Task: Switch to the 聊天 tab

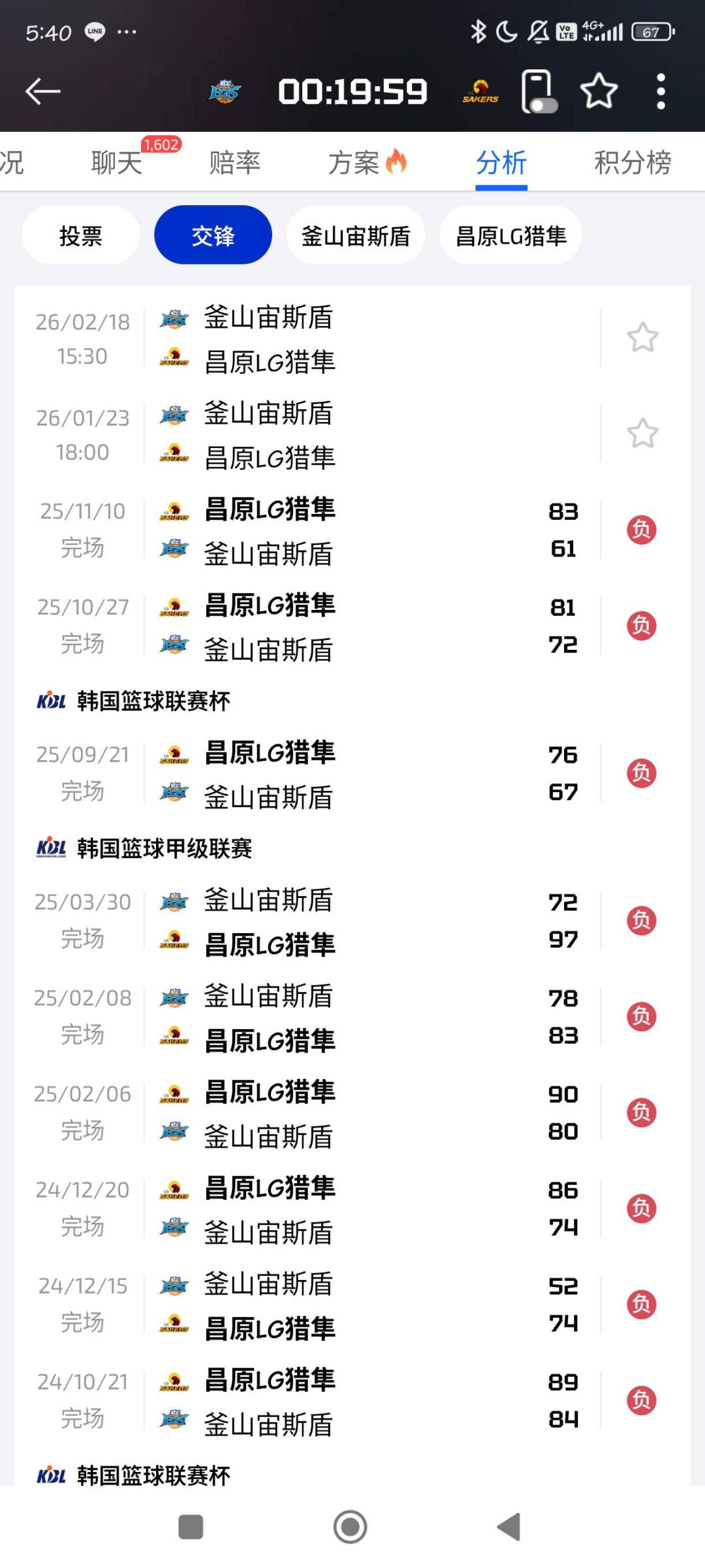Action: point(117,163)
